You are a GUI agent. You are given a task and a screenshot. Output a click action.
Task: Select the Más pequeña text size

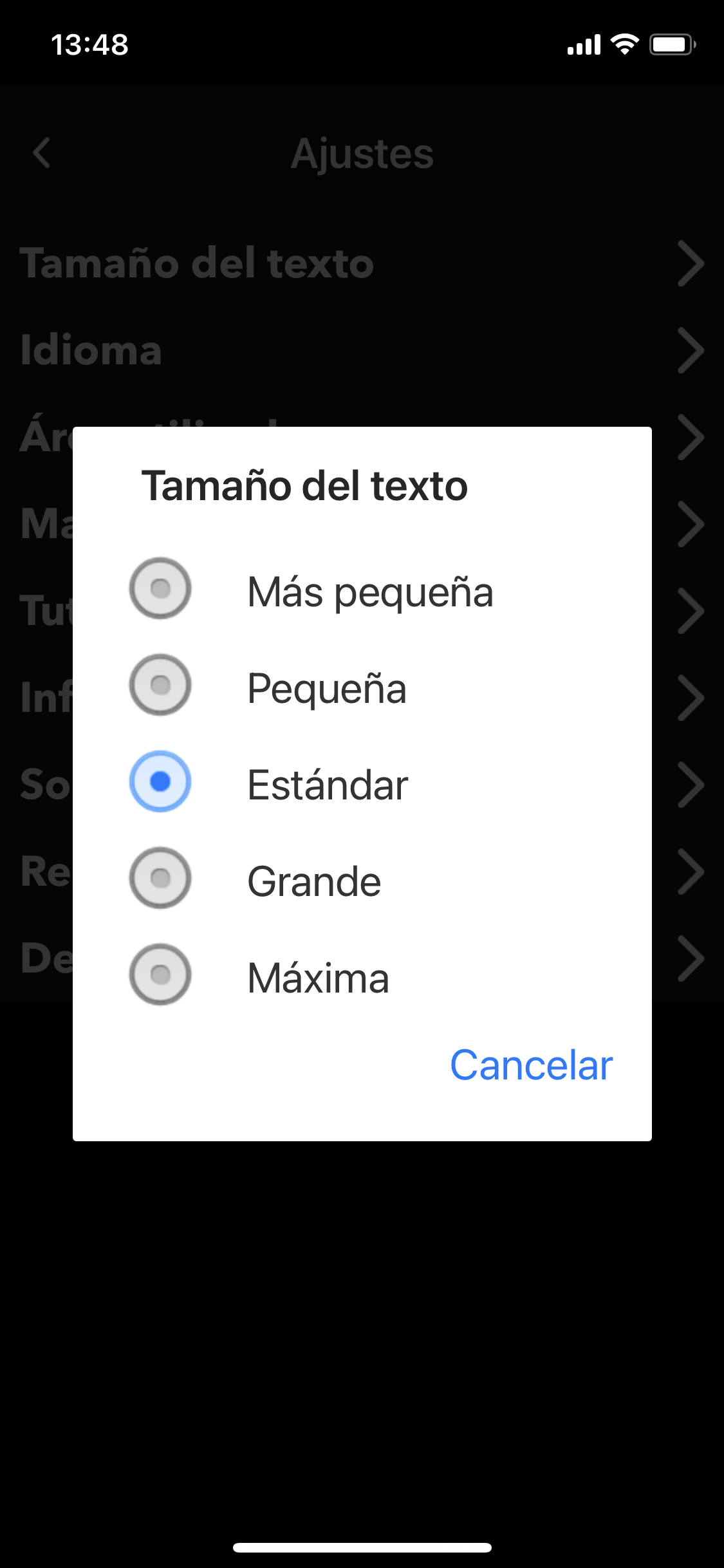pos(160,589)
